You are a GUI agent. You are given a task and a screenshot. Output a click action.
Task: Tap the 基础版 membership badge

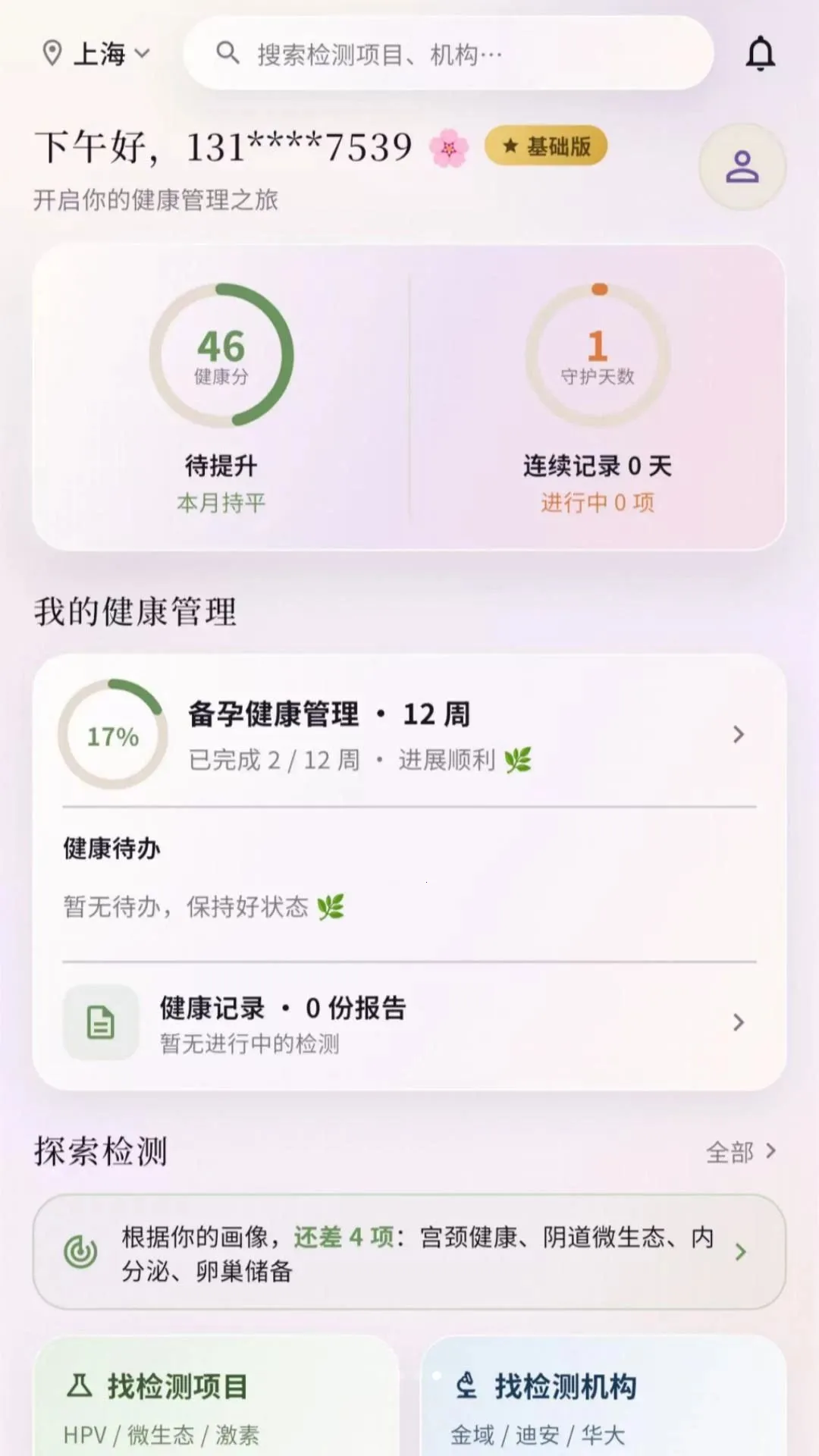[x=546, y=146]
